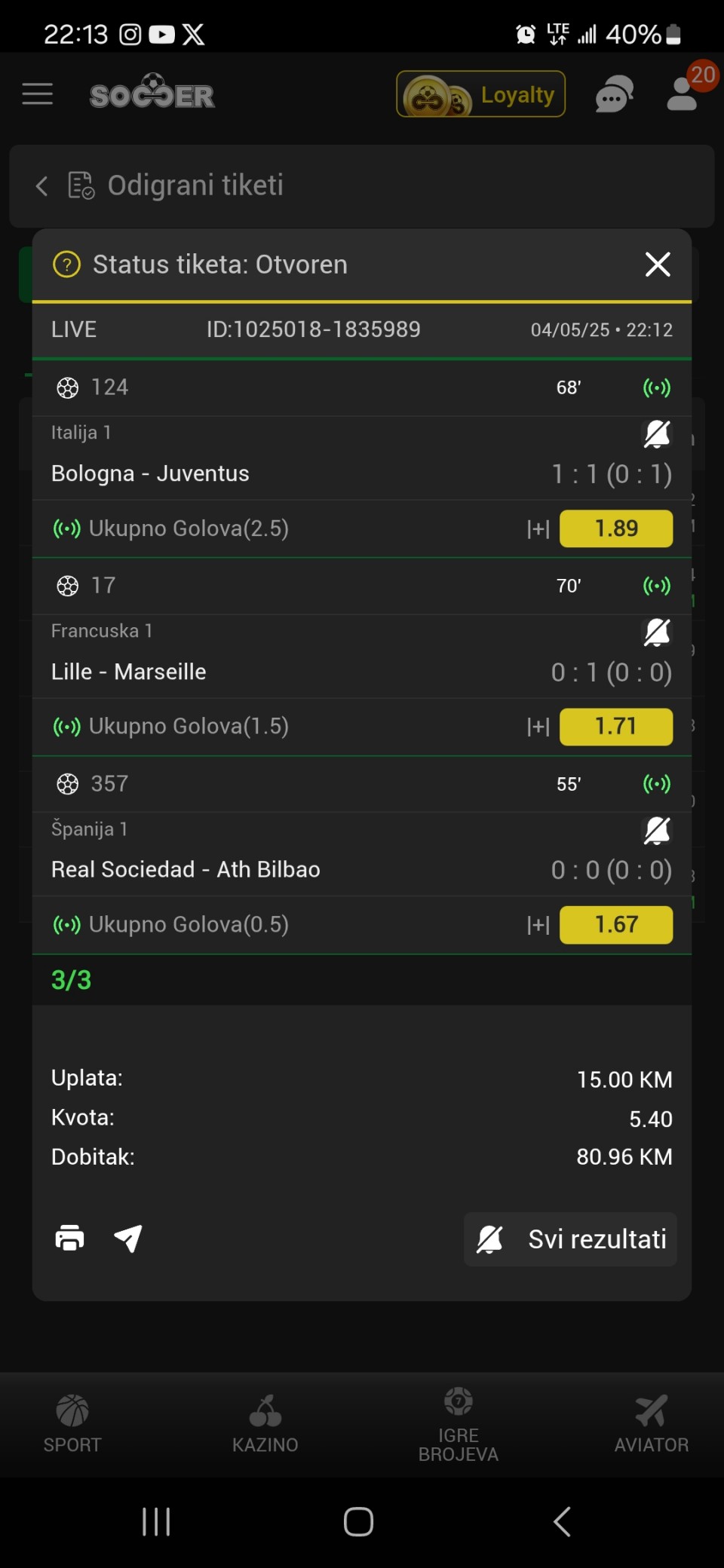Tap the 1.67 odds button

pos(616,925)
